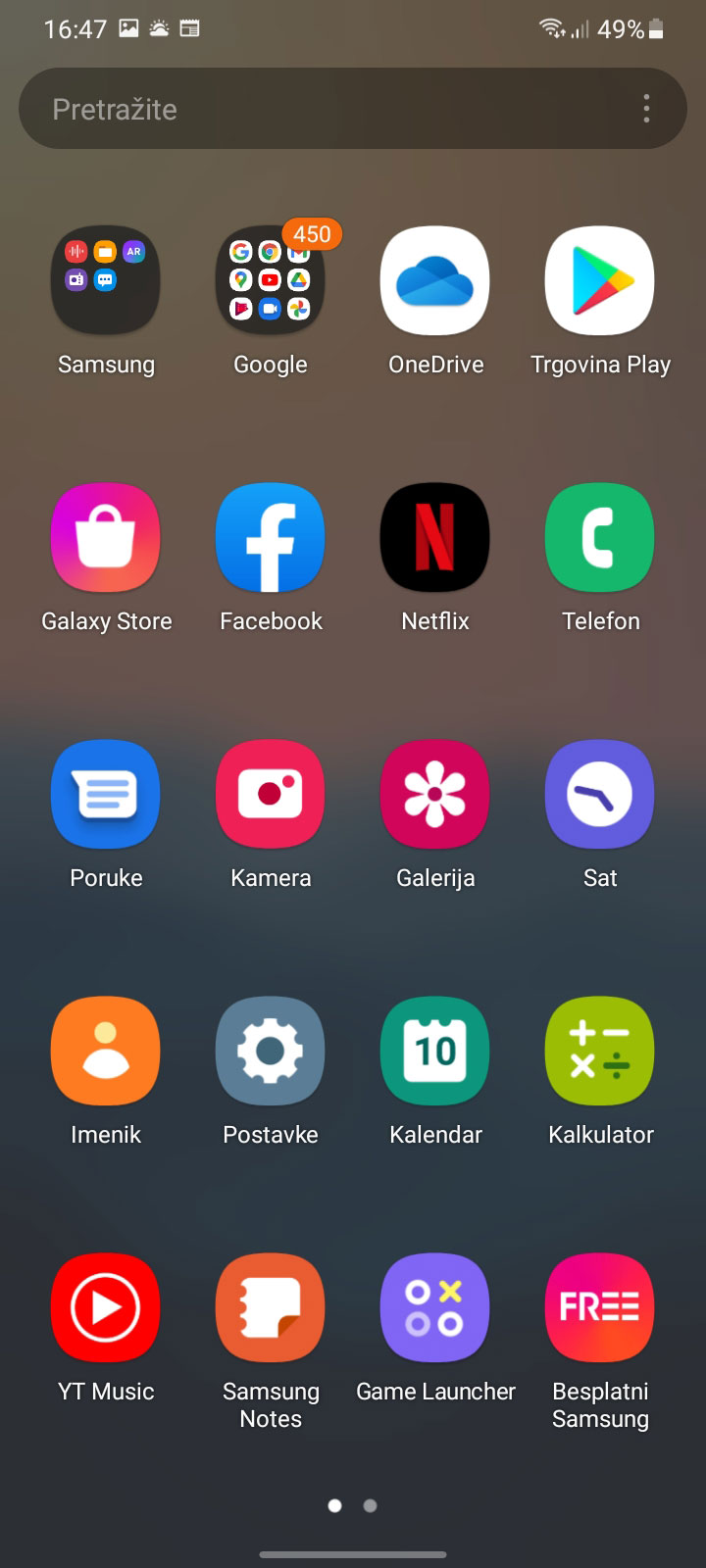The height and width of the screenshot is (1568, 706).
Task: Open Trgovina Play store
Action: click(600, 280)
